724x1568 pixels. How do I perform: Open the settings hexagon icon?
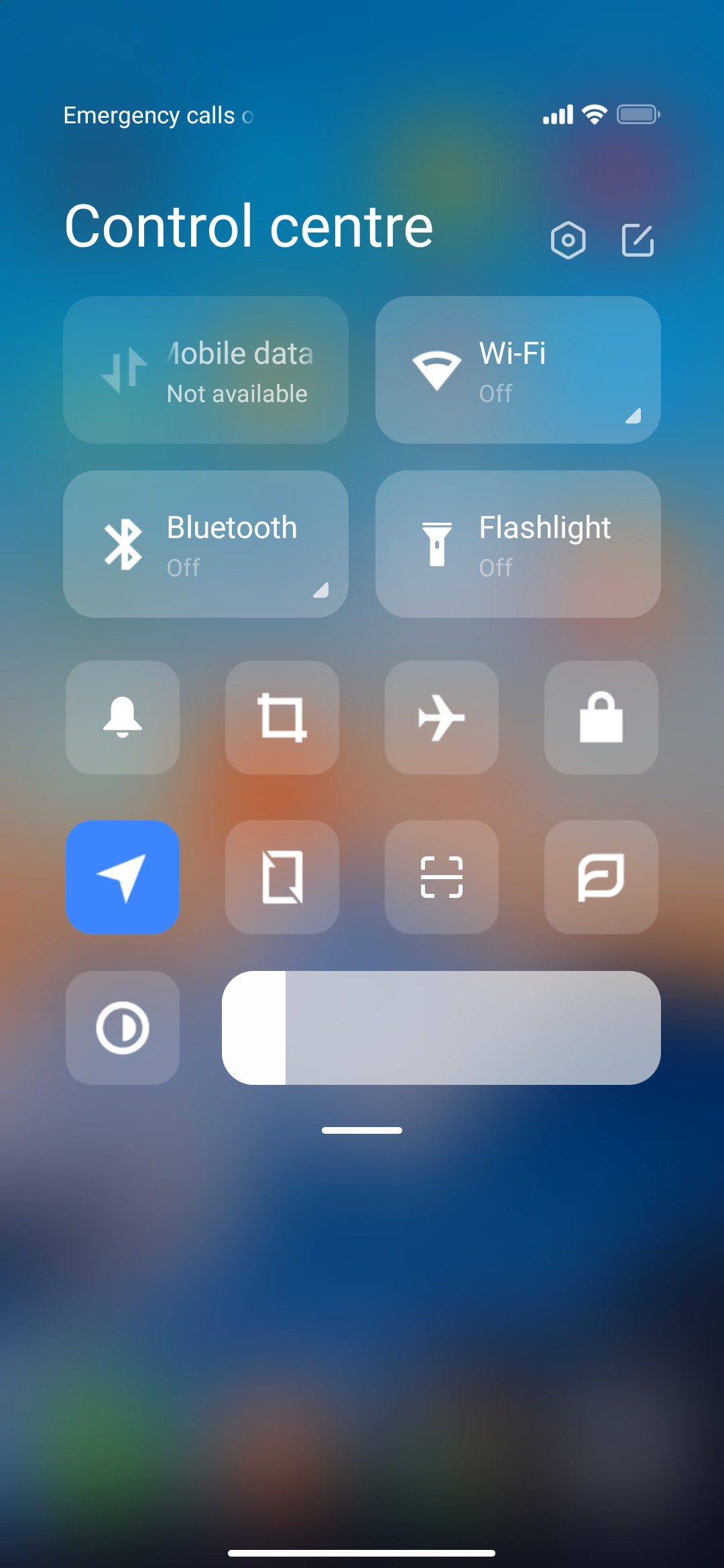coord(568,240)
